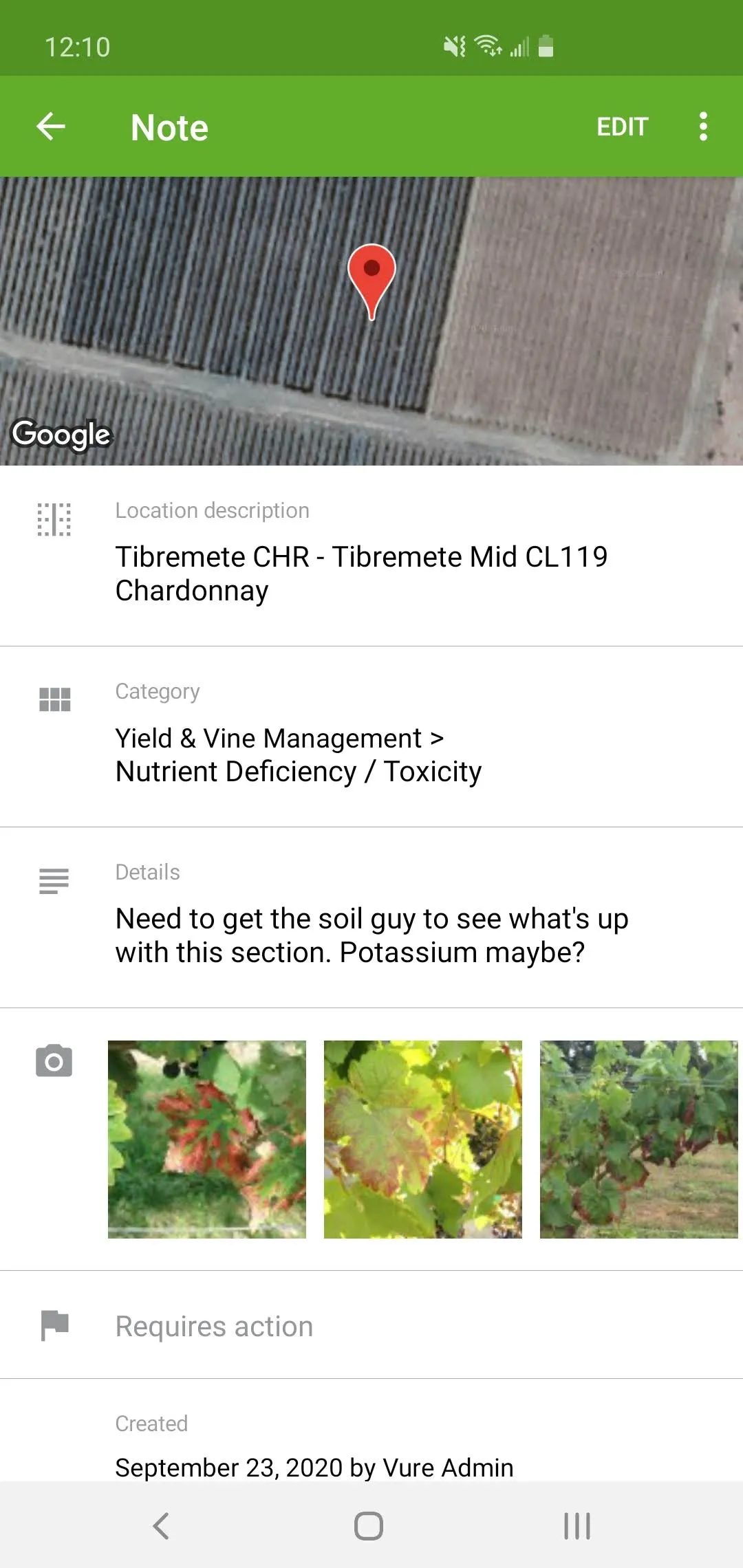743x1568 pixels.
Task: Open Google Maps via the Google logo
Action: pyautogui.click(x=62, y=433)
